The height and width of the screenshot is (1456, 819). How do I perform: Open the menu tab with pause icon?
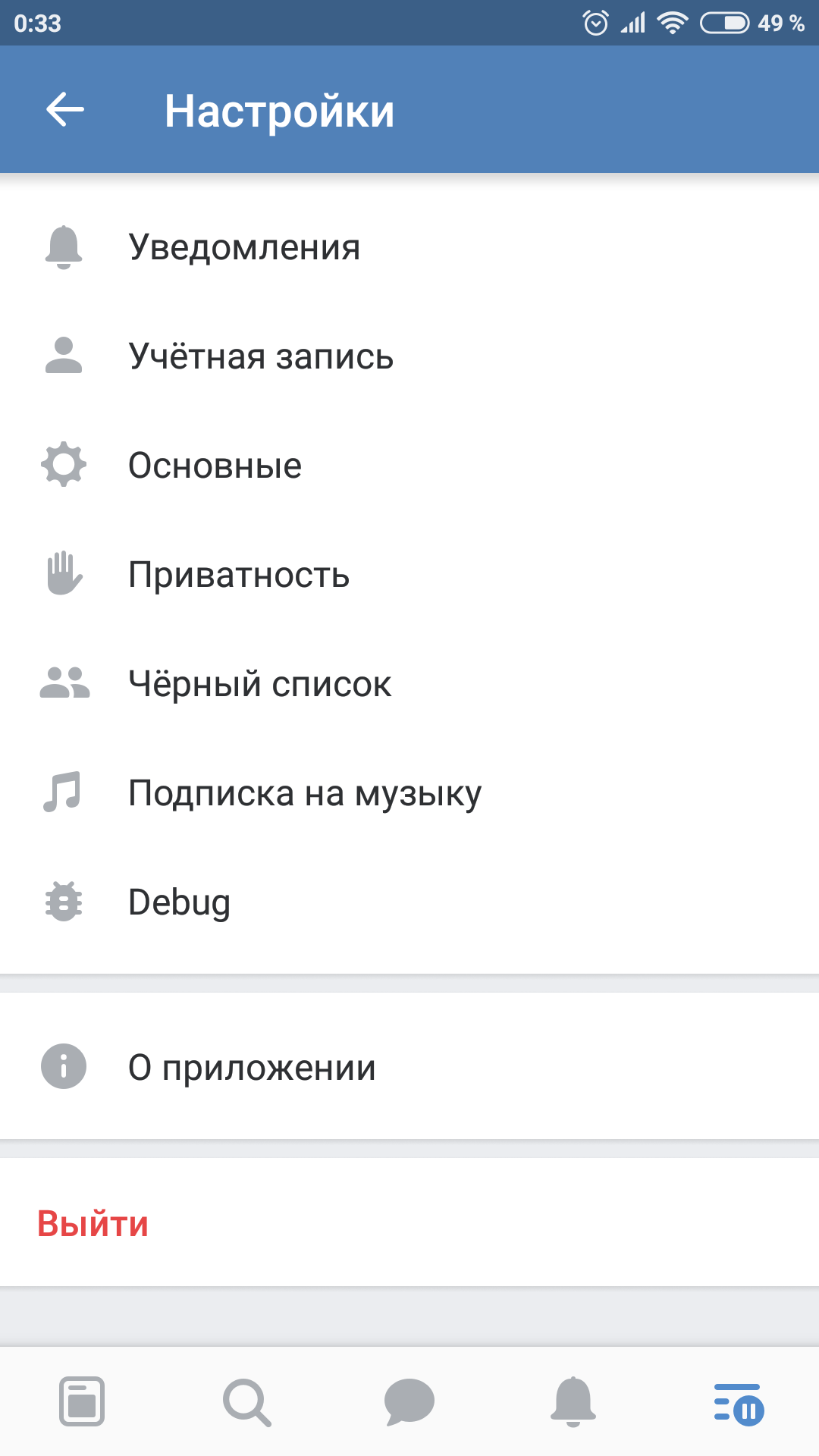point(738,1403)
